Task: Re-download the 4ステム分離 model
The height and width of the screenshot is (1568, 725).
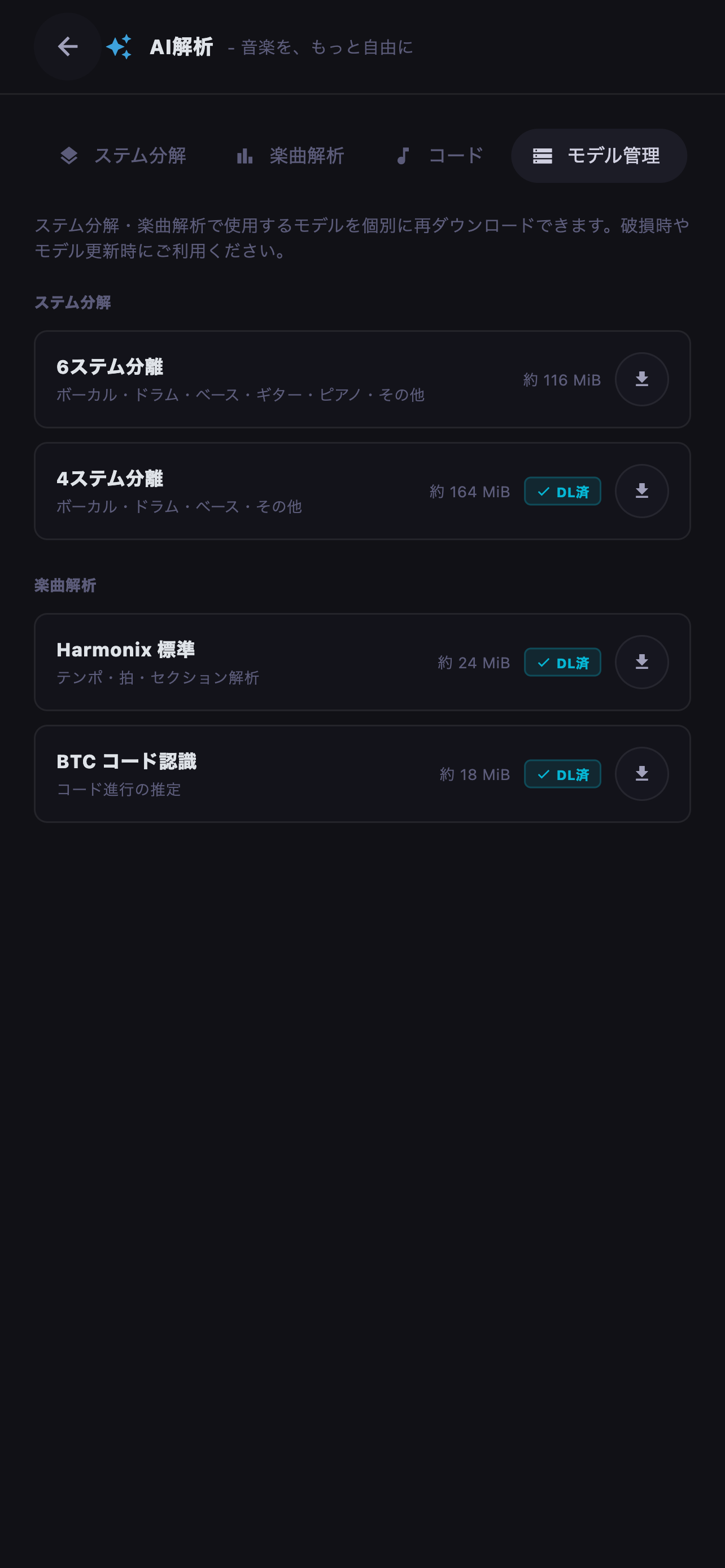Action: (641, 491)
